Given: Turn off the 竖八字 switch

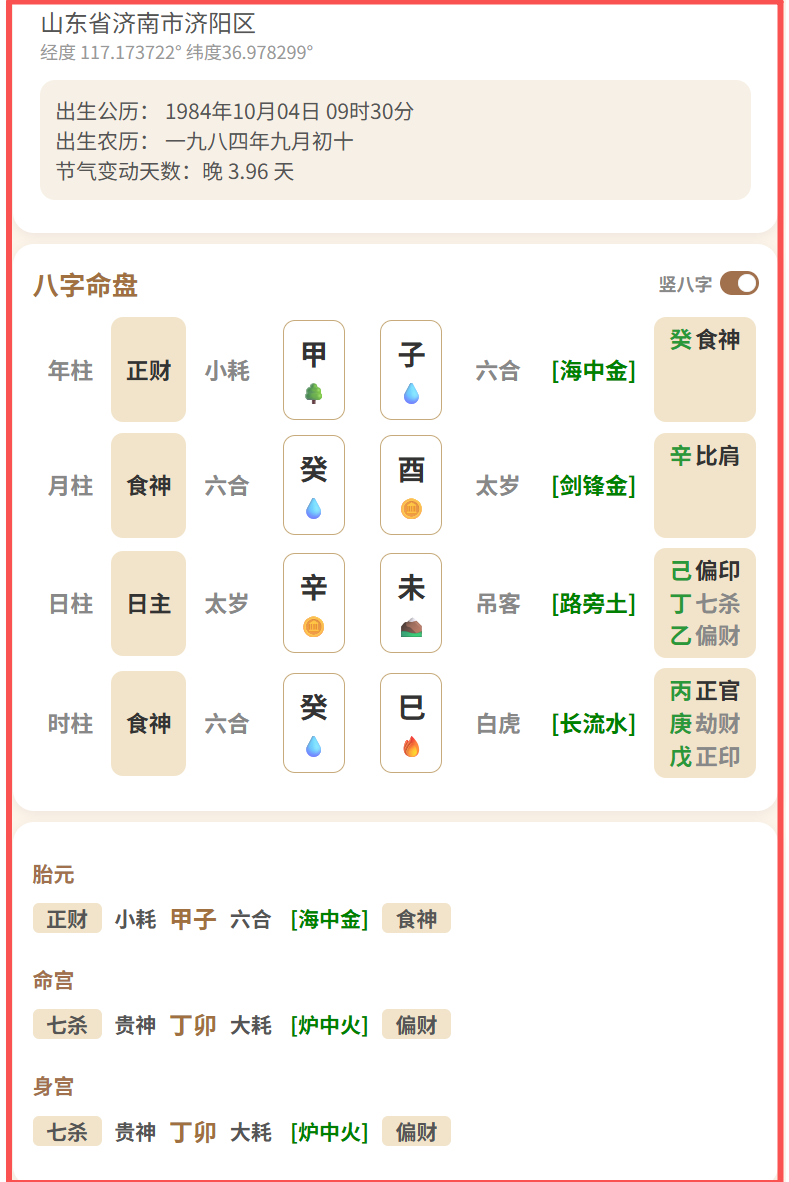Looking at the screenshot, I should (x=739, y=284).
